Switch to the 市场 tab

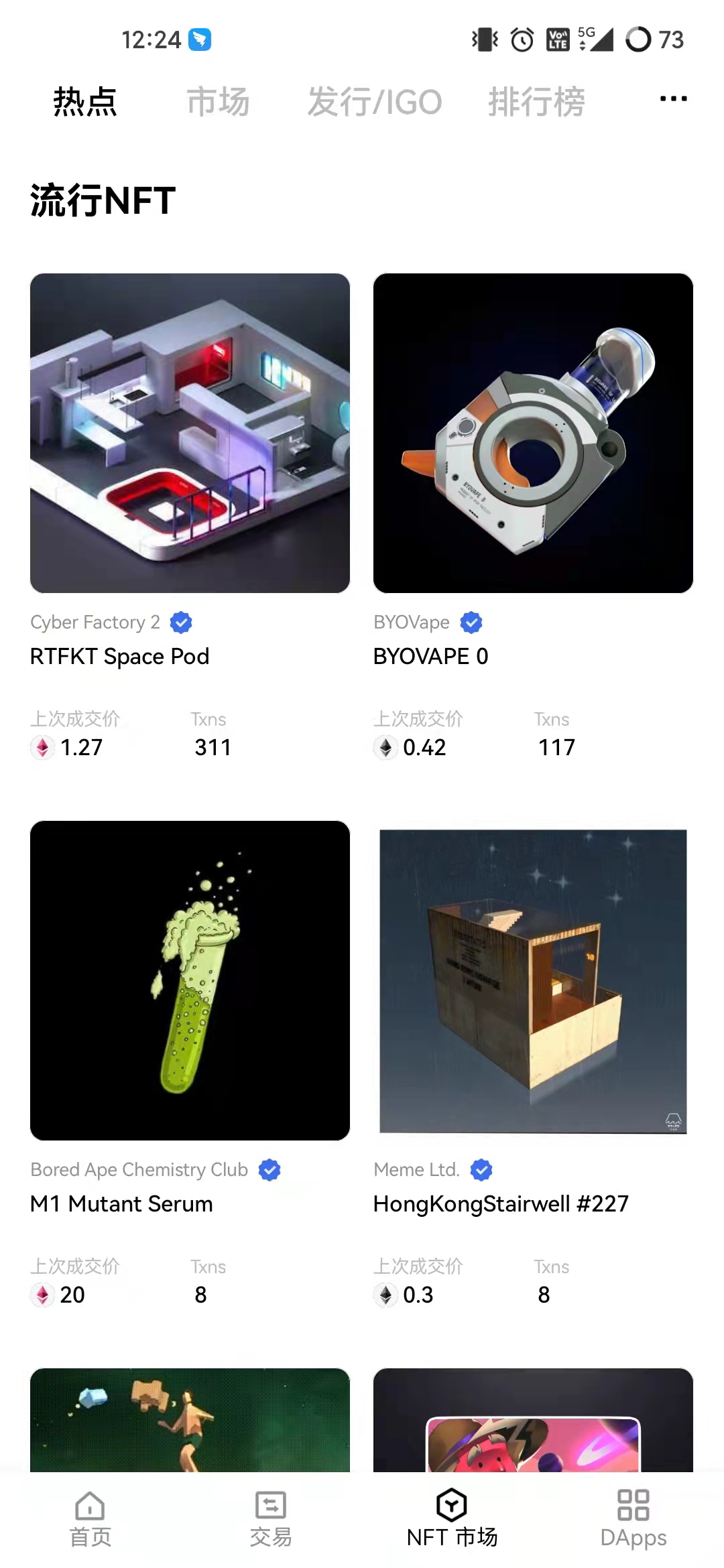[218, 102]
